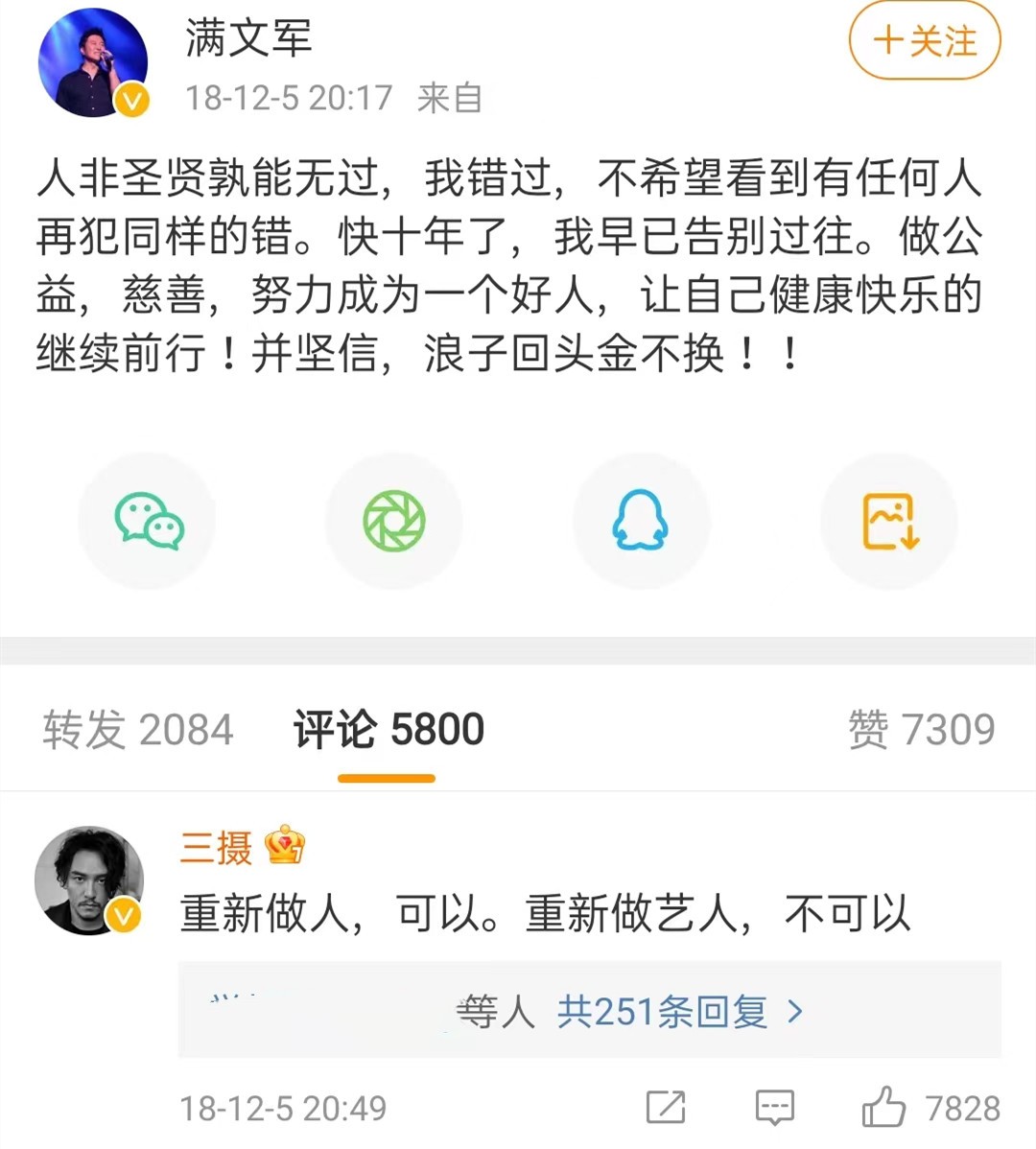Image resolution: width=1036 pixels, height=1149 pixels.
Task: Open 满文军's profile via username link
Action: click(247, 42)
